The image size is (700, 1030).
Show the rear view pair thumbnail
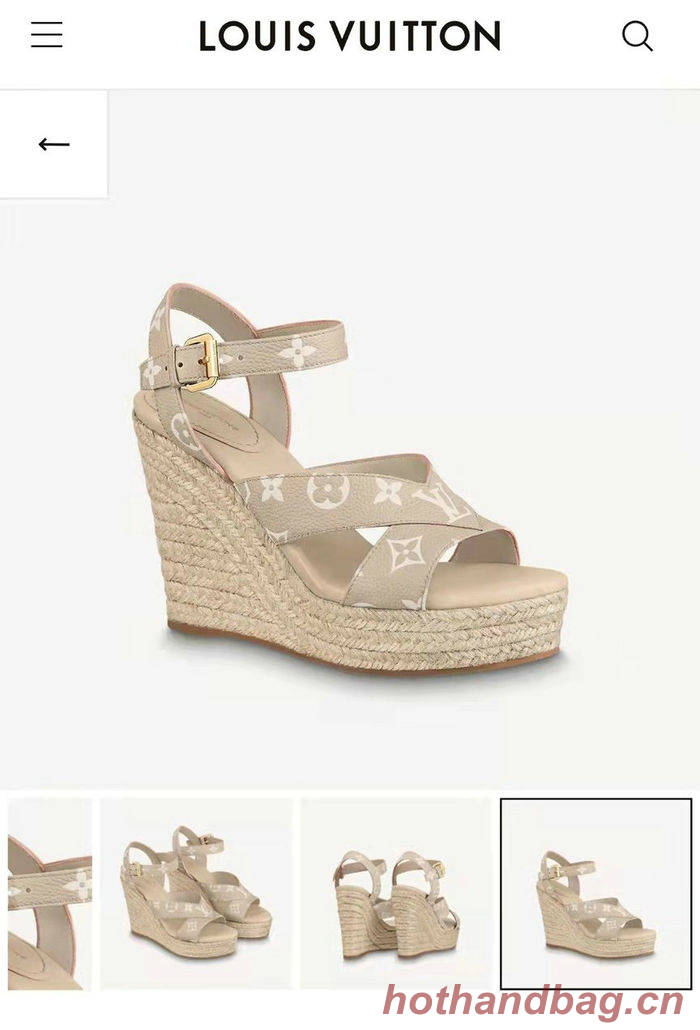click(396, 893)
